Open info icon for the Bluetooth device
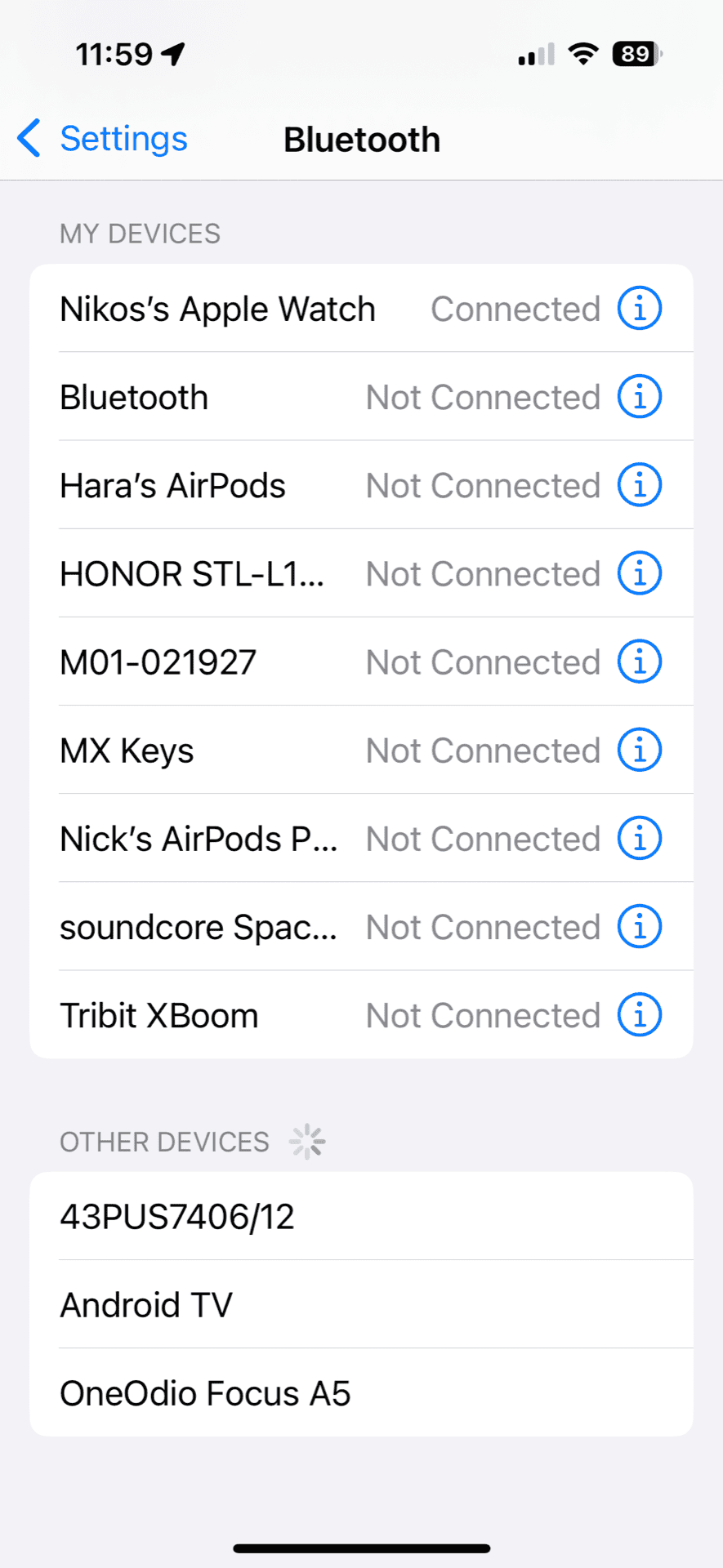 (x=639, y=397)
